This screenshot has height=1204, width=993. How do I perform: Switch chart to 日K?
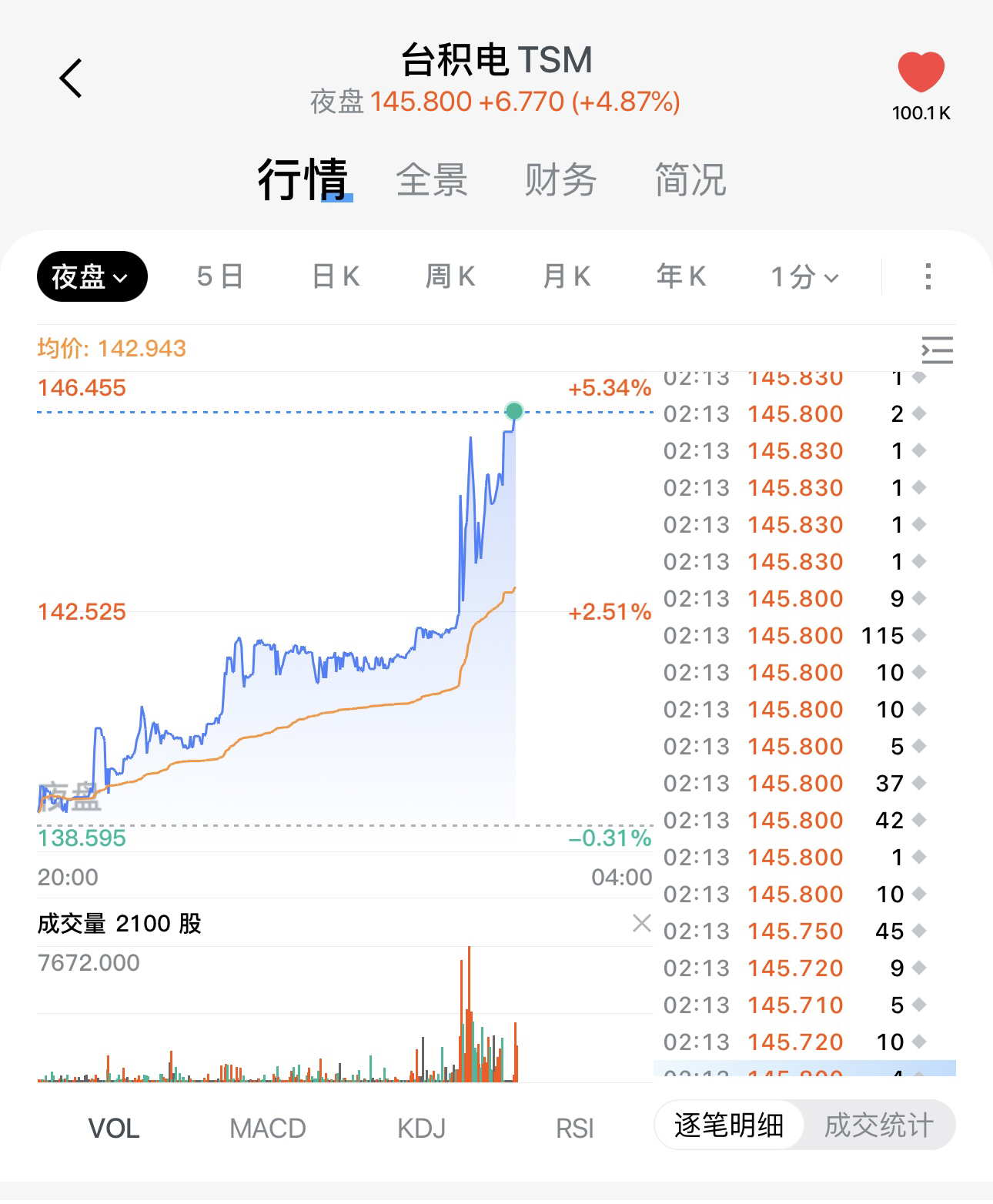click(336, 276)
